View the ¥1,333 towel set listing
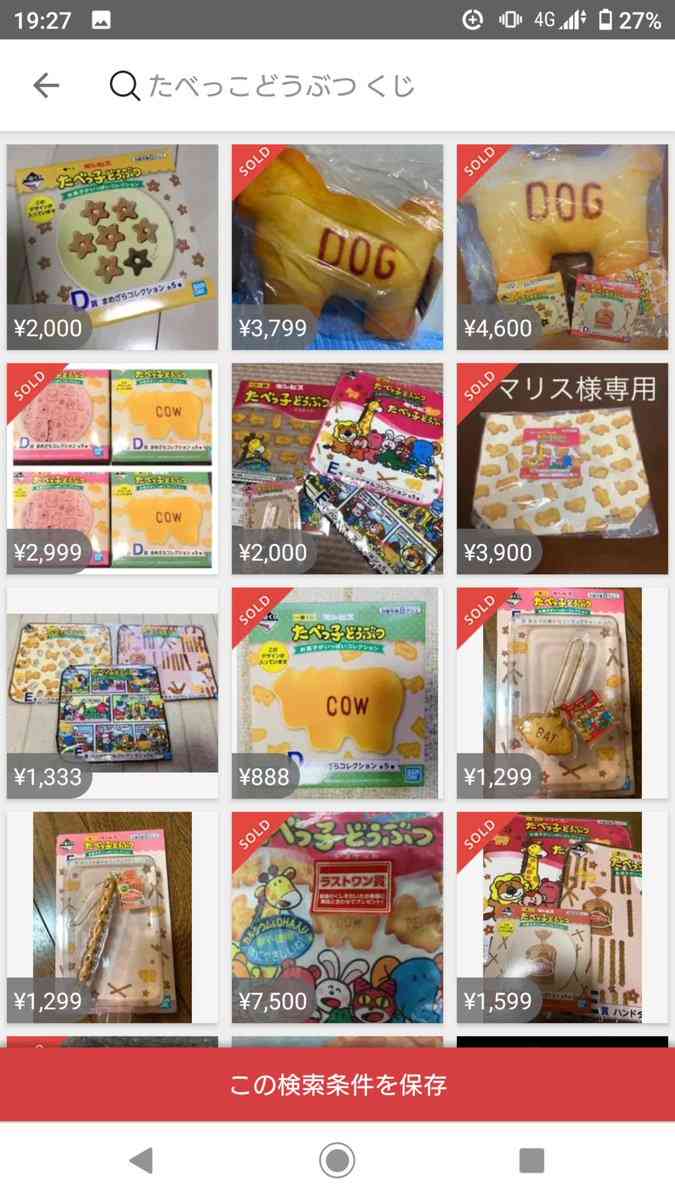The height and width of the screenshot is (1200, 675). coord(112,692)
